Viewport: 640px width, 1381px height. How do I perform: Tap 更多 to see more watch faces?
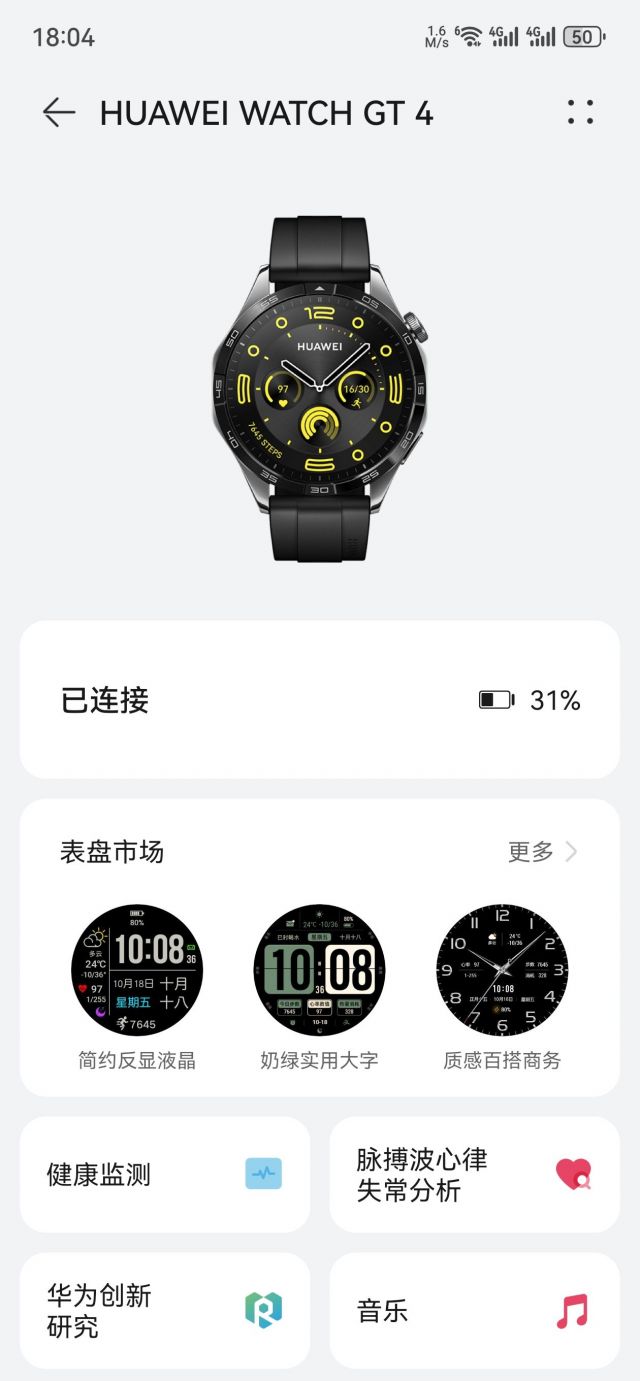pos(542,852)
